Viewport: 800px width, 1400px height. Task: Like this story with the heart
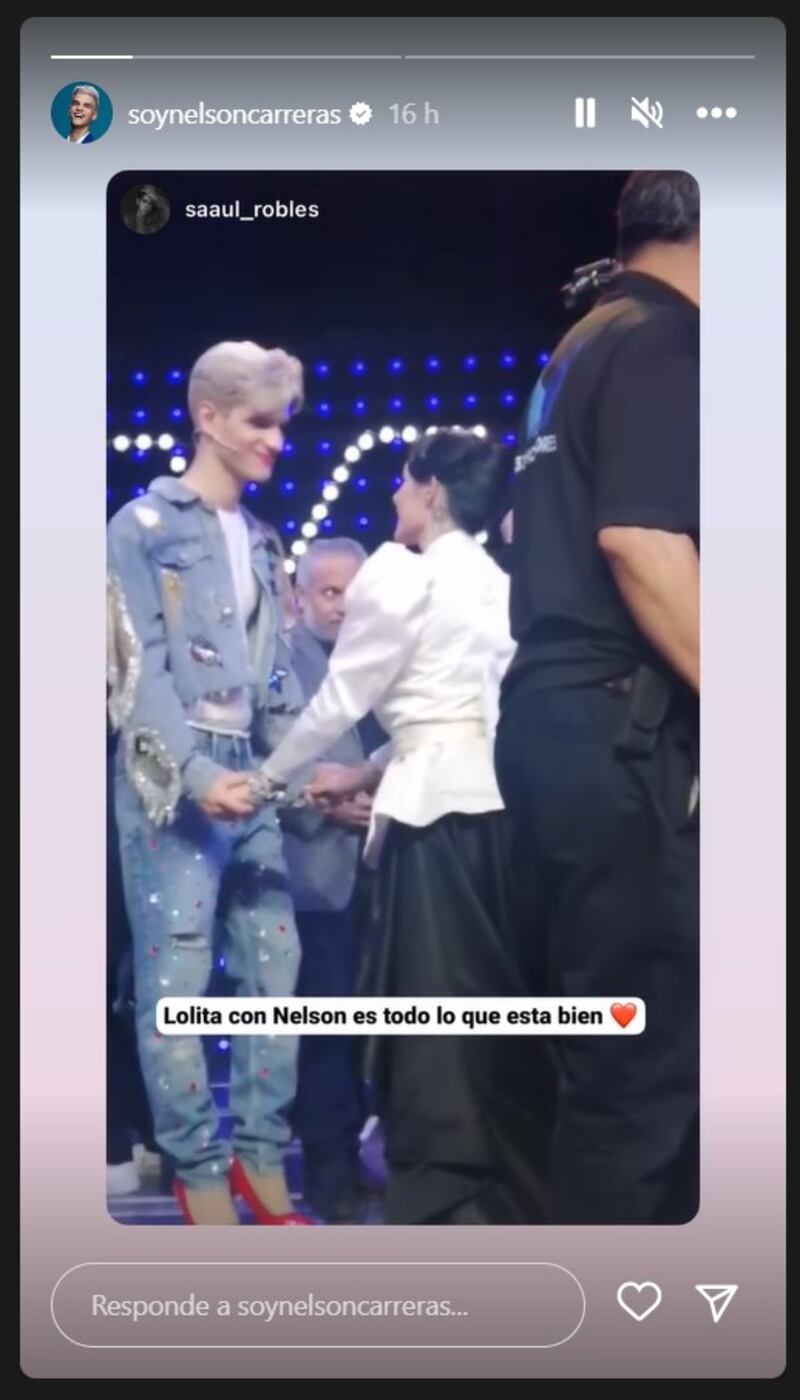639,1302
